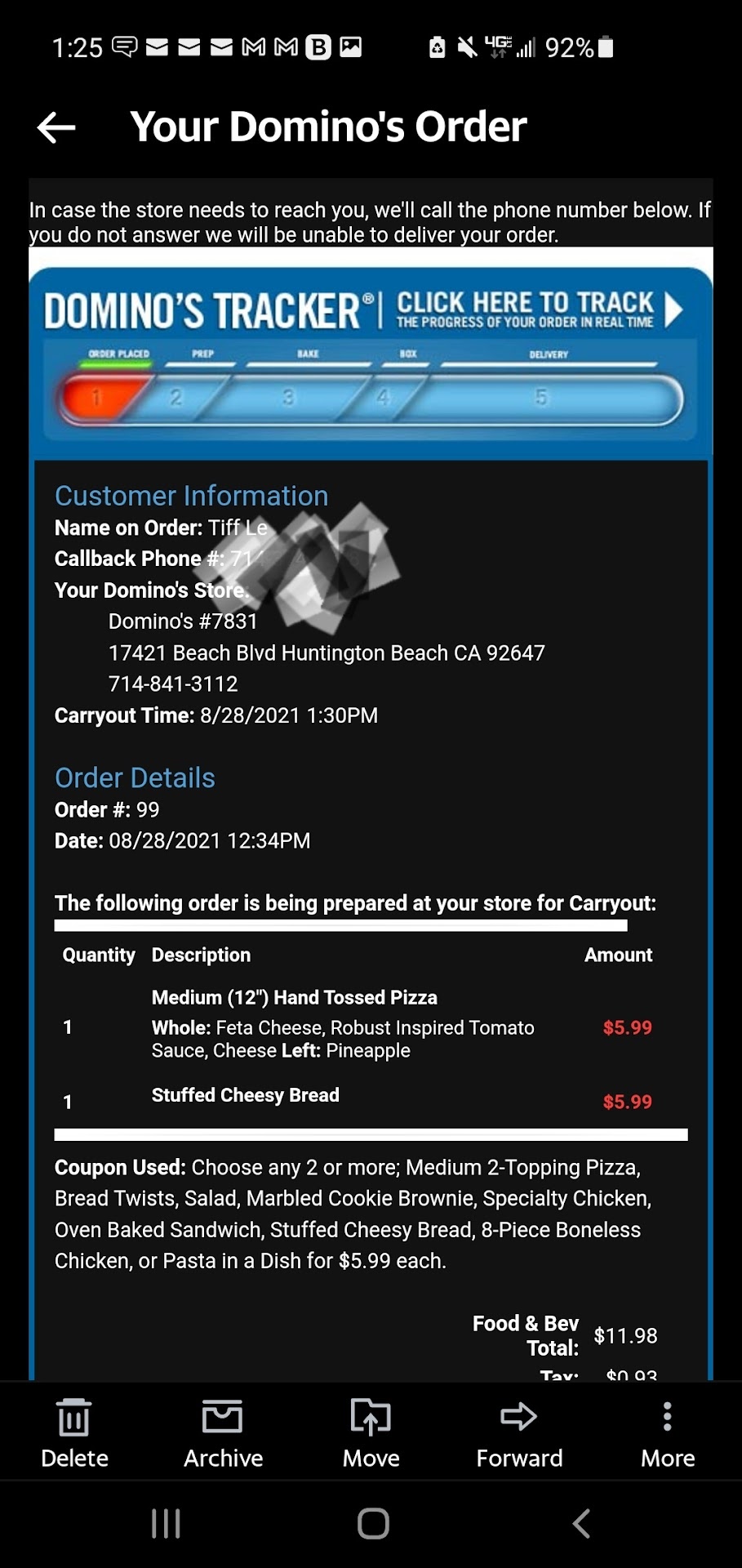Move the email to a folder
742x1568 pixels.
coord(371,1432)
